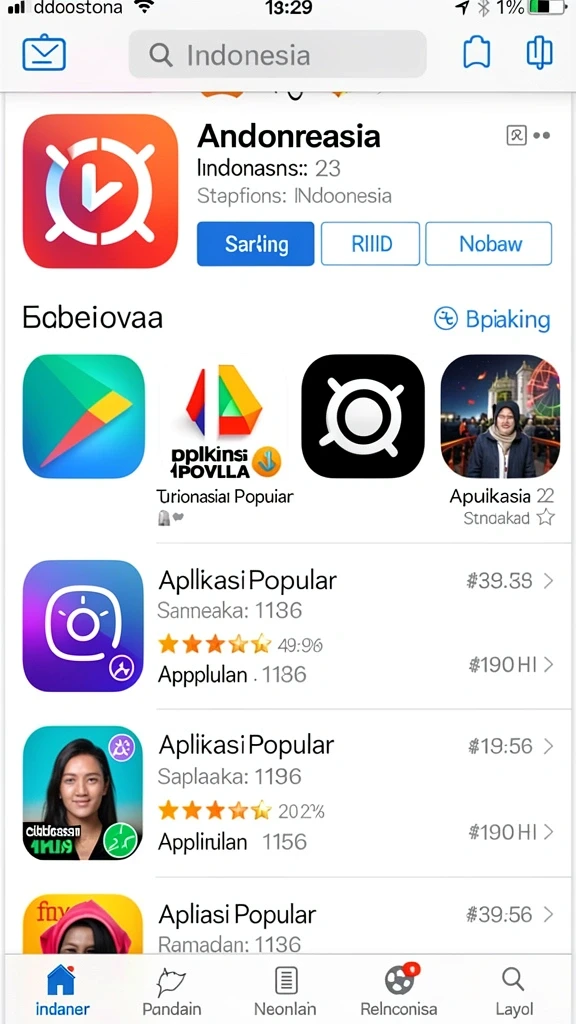Open the Bpiaking link

492,319
